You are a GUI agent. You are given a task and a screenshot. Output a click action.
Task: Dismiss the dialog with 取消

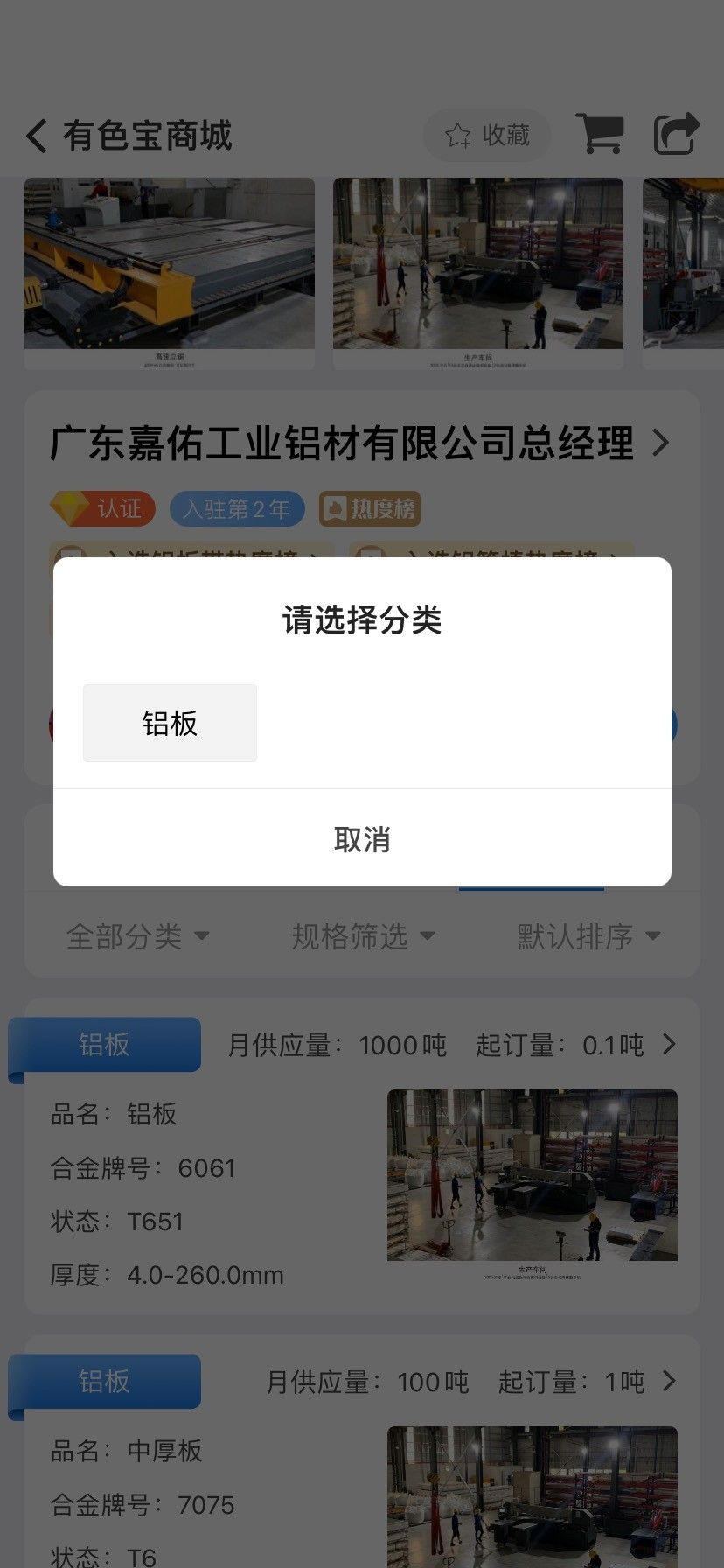[x=361, y=838]
